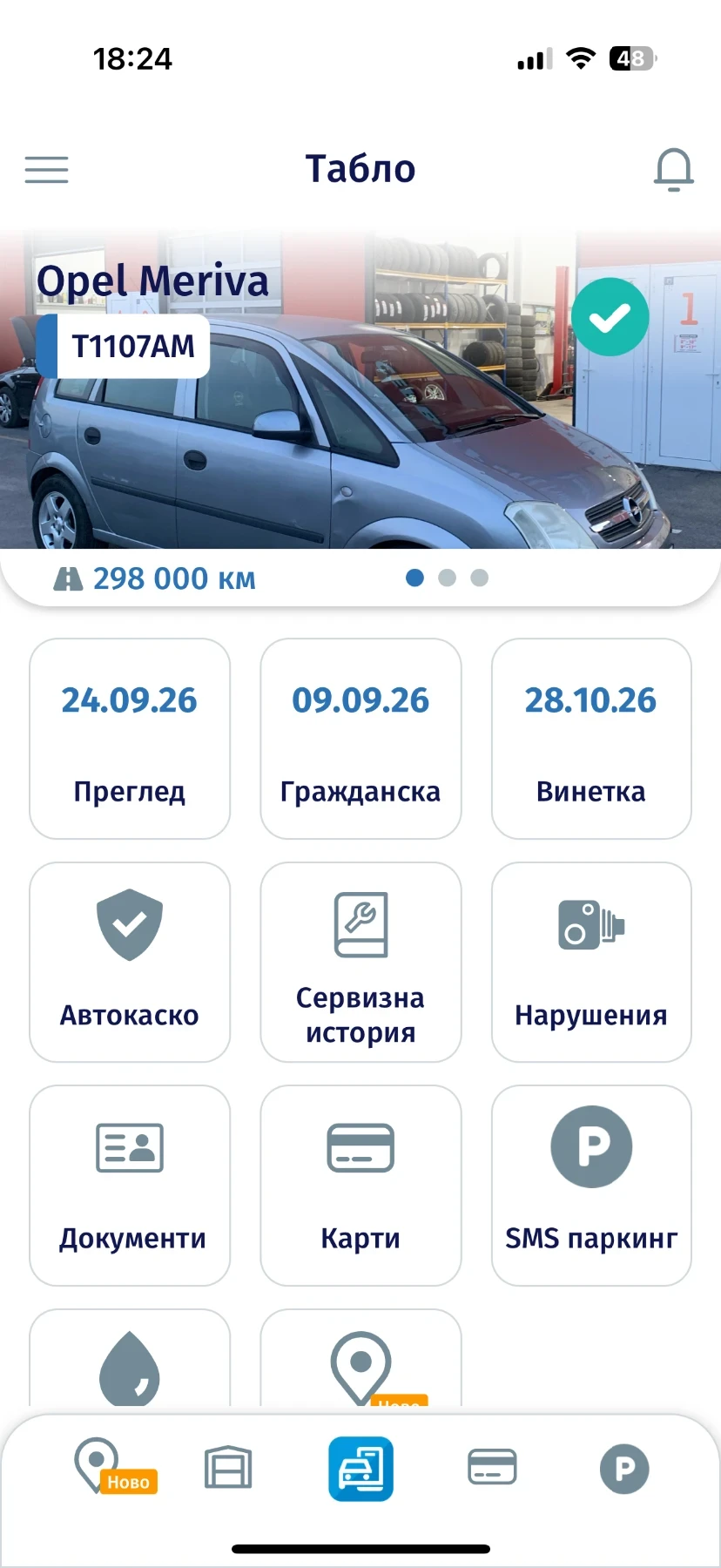Open the cards tab in bottom navigation
Image resolution: width=721 pixels, height=1568 pixels.
[x=492, y=1469]
